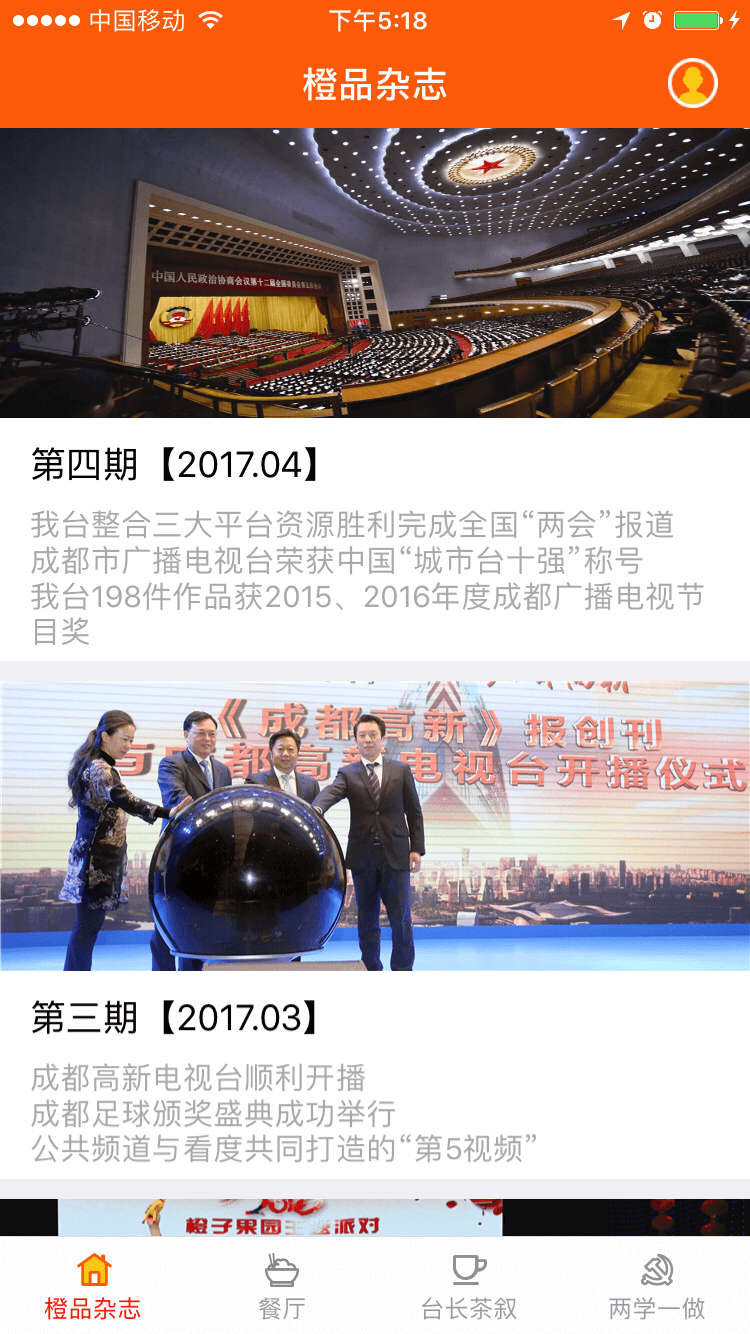The image size is (750, 1334).
Task: Go to the 台长茶叙 tab
Action: [x=469, y=1286]
